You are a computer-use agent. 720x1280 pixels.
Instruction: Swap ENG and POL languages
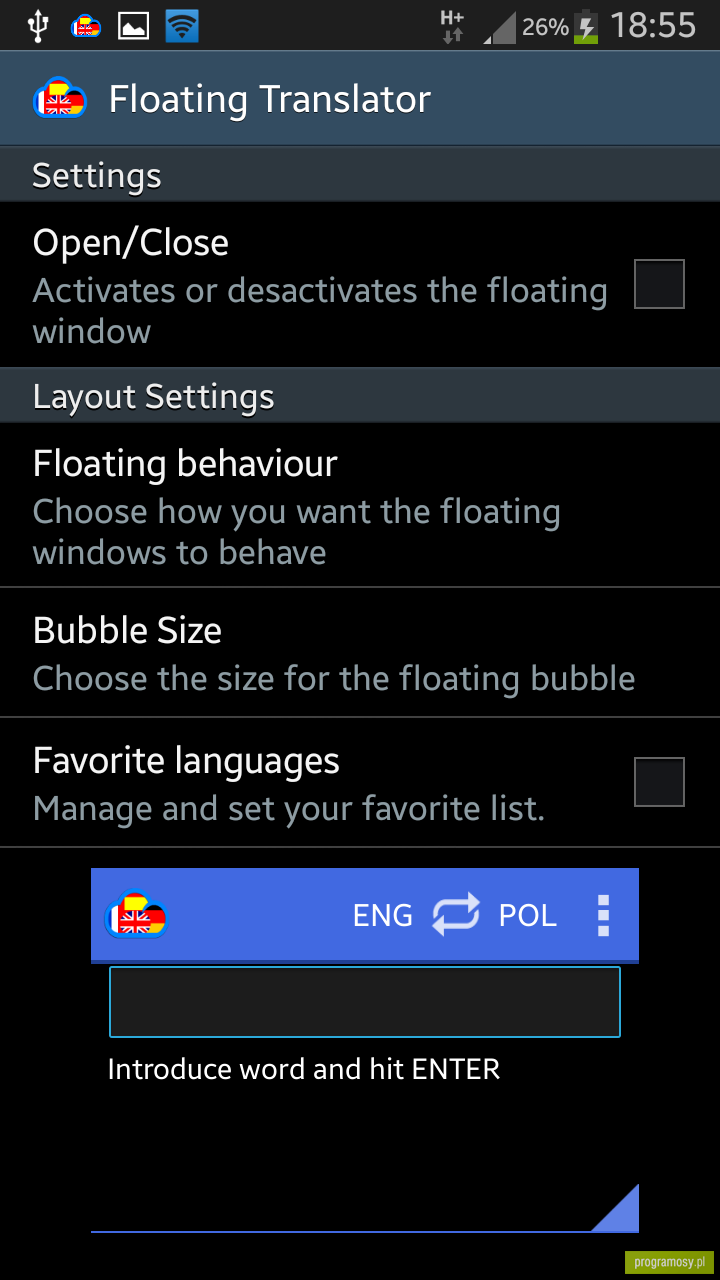click(456, 915)
